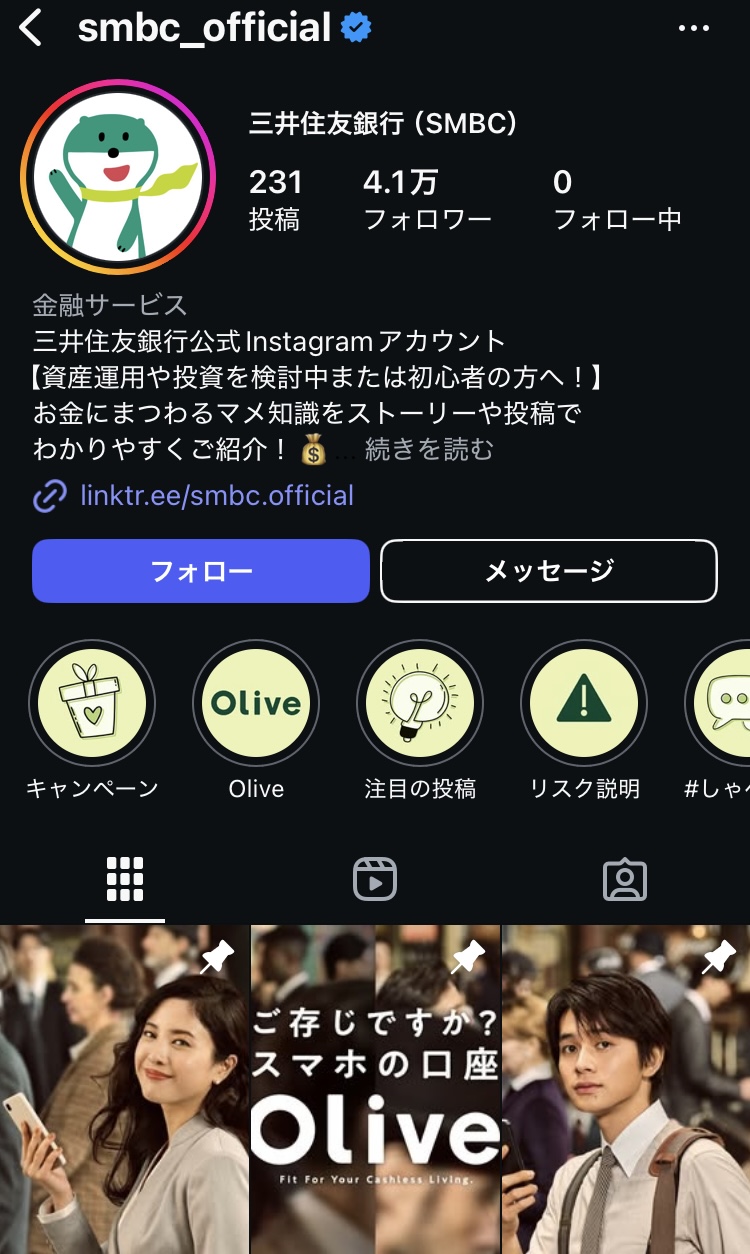This screenshot has height=1254, width=750.
Task: View the SMBC profile picture story
Action: [118, 176]
